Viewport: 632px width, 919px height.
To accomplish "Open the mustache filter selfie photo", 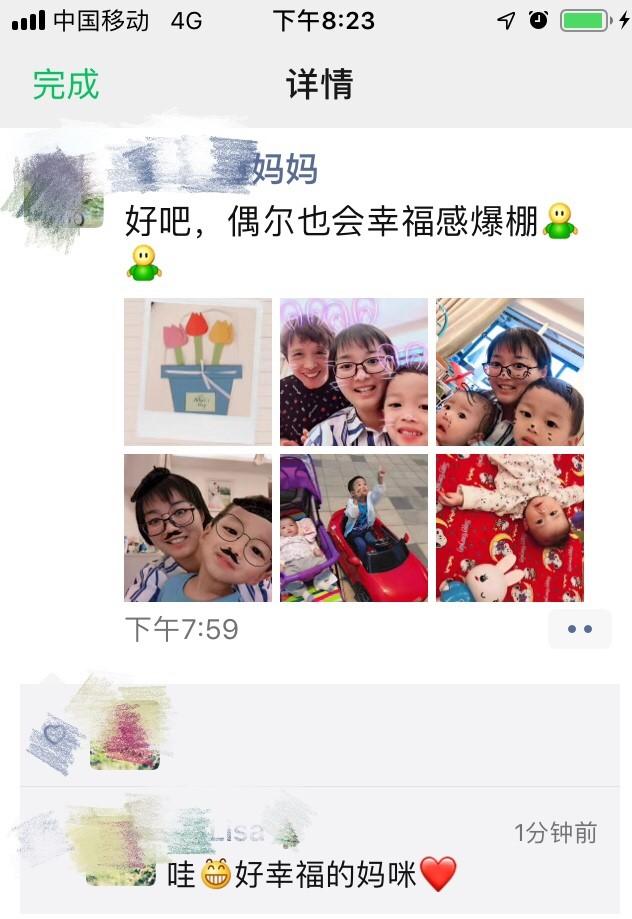I will point(198,528).
